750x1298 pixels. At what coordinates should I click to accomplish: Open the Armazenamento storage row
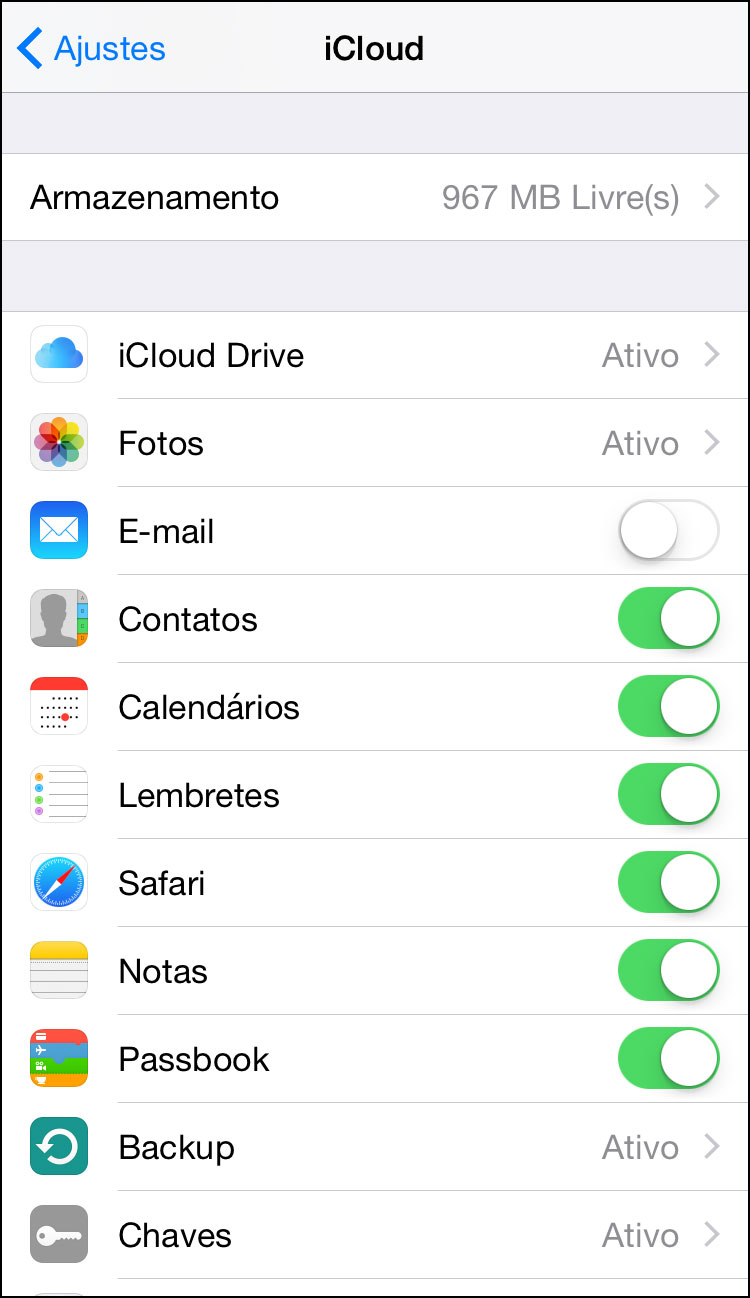tap(375, 197)
